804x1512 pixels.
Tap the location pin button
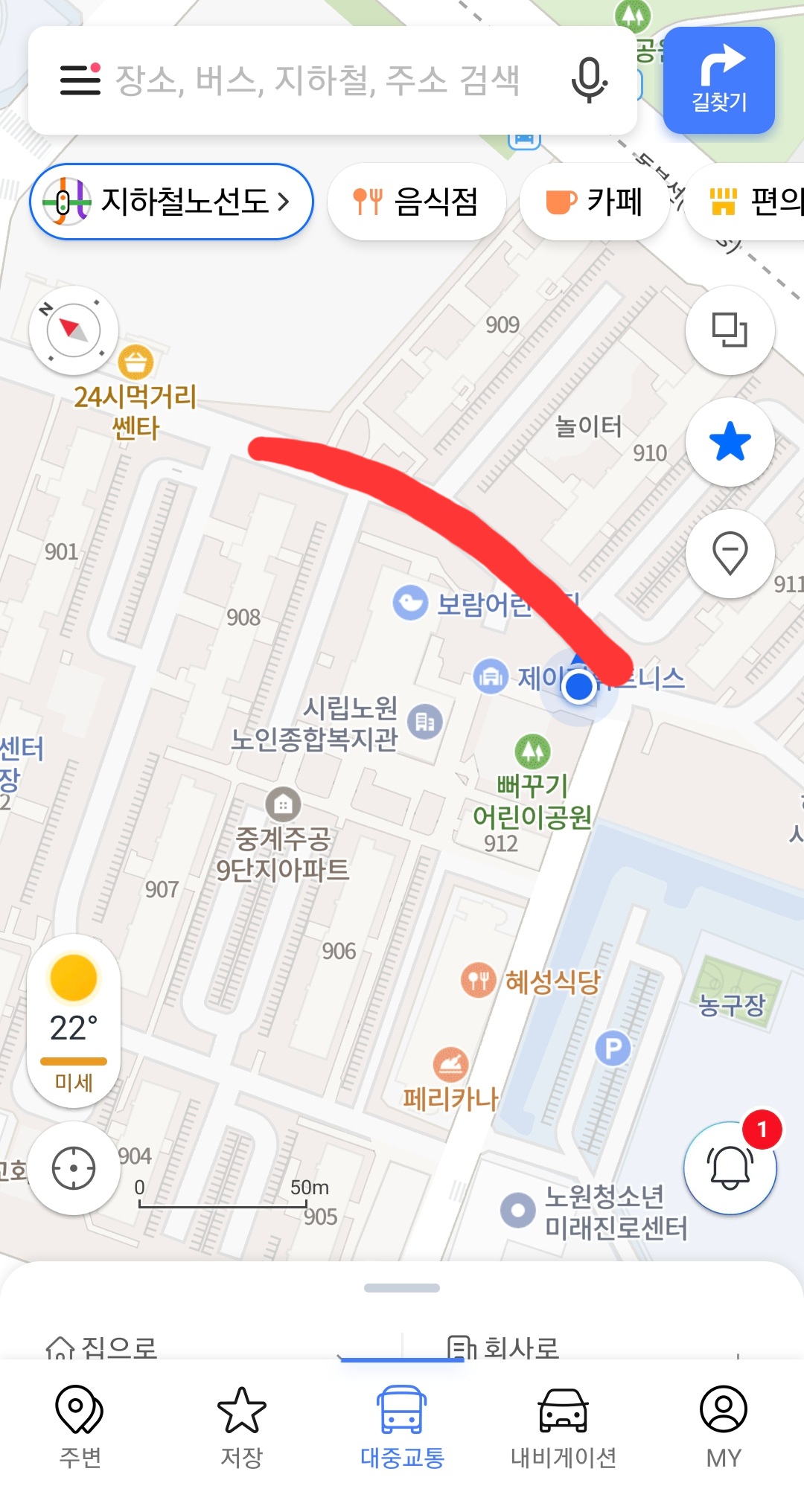(x=730, y=554)
